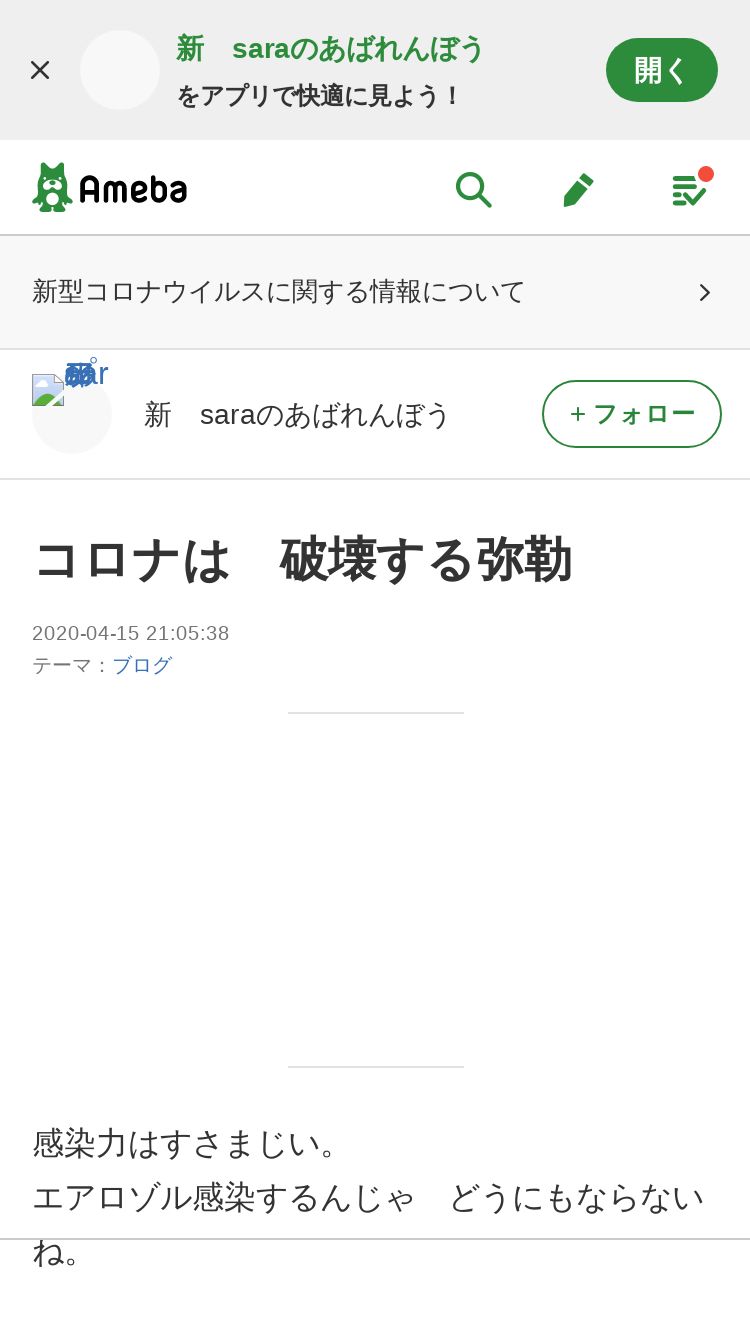Open the ブログ theme link
Viewport: 750px width, 1334px height.
tap(142, 665)
